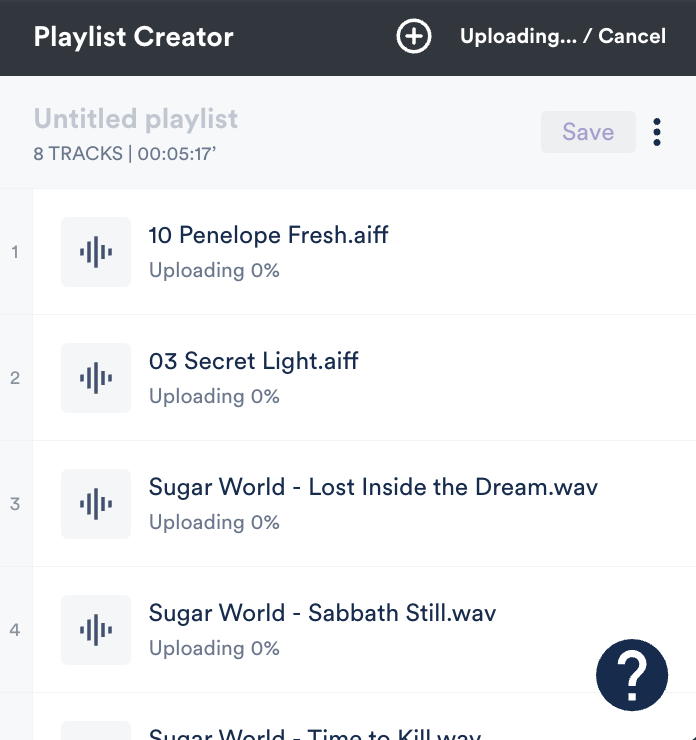Edit the Untitled playlist name

[136, 119]
